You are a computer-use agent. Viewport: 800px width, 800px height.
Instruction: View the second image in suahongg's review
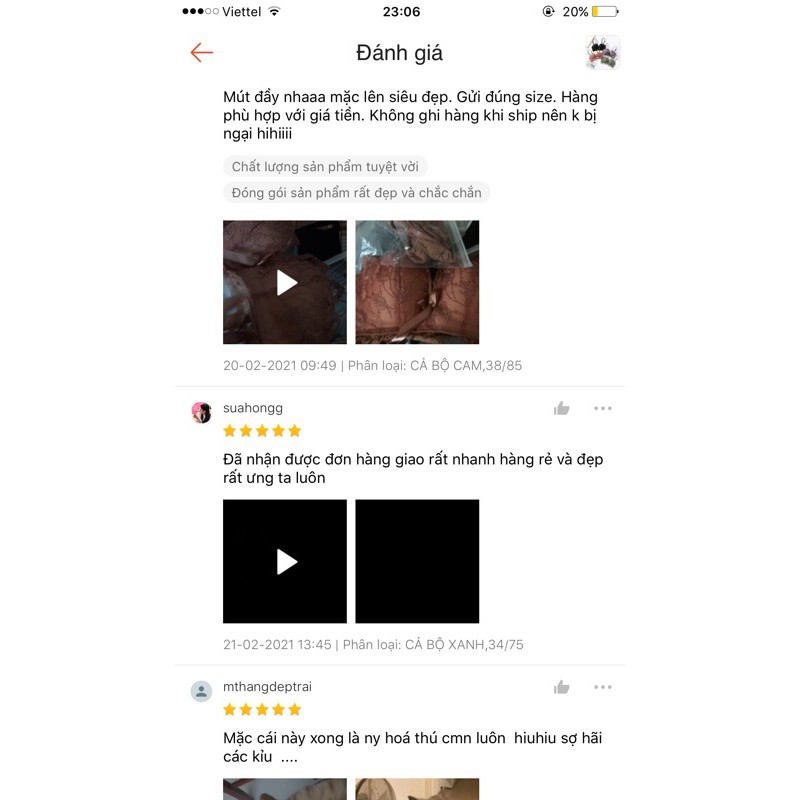[x=417, y=561]
